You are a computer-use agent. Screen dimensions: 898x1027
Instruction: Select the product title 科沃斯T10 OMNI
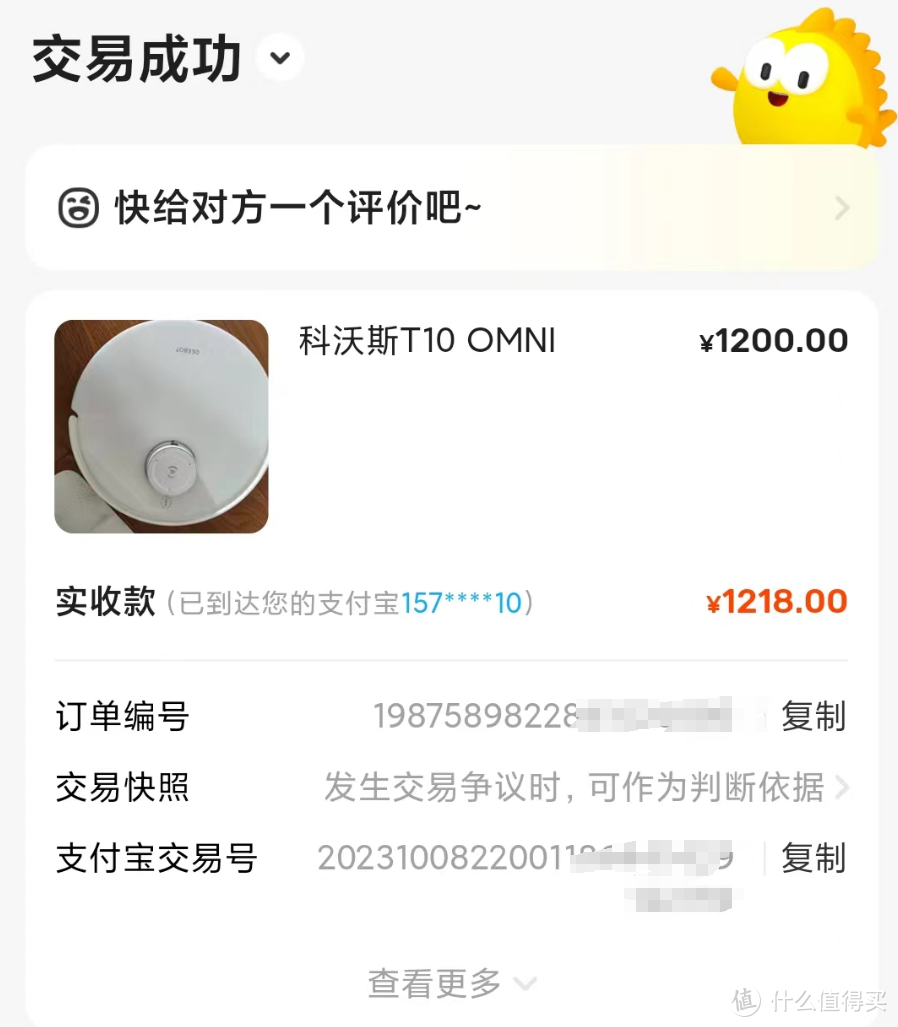425,341
